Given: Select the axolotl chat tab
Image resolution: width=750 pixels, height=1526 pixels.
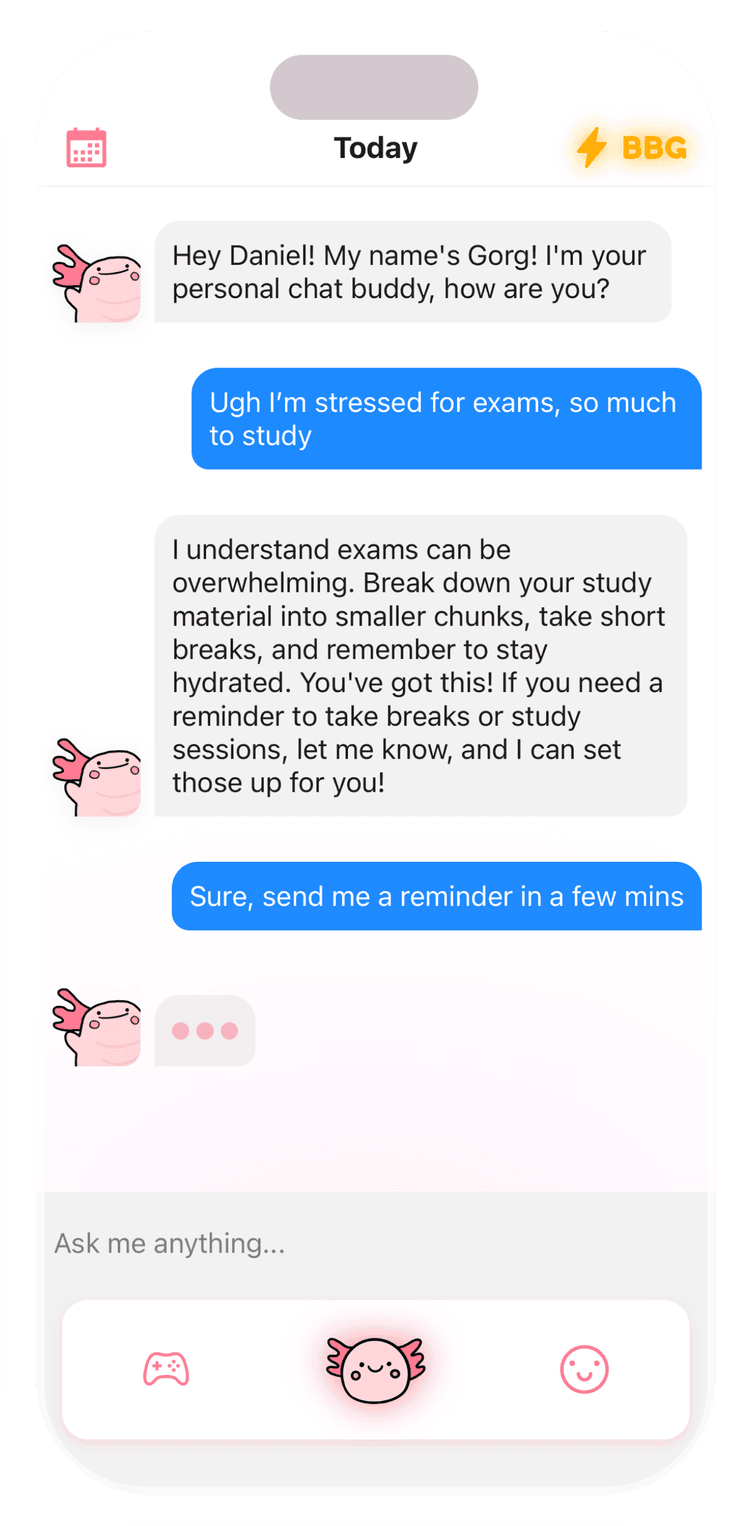Looking at the screenshot, I should pyautogui.click(x=375, y=1368).
